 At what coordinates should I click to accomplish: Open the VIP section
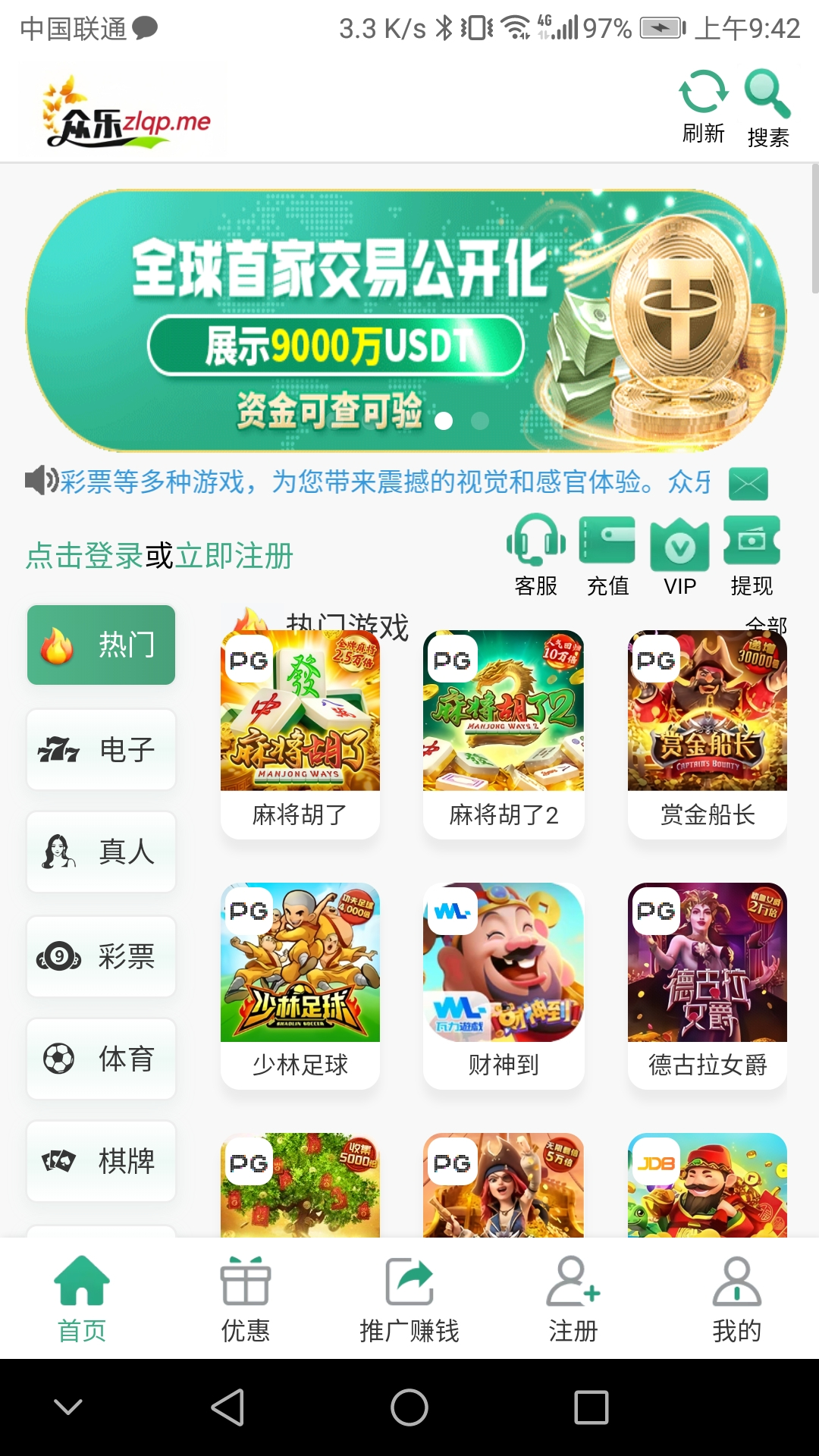679,555
